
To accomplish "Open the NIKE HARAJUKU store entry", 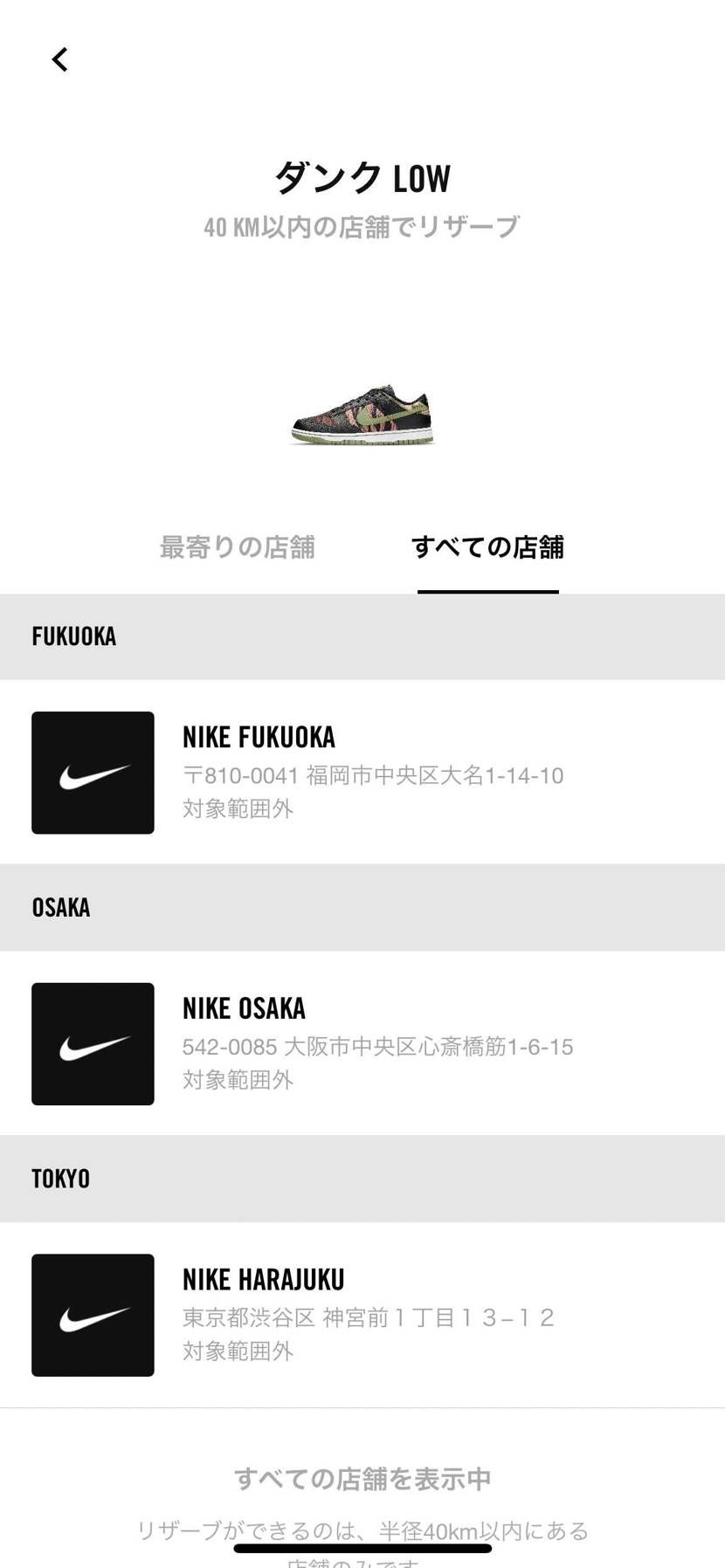I will [362, 1316].
